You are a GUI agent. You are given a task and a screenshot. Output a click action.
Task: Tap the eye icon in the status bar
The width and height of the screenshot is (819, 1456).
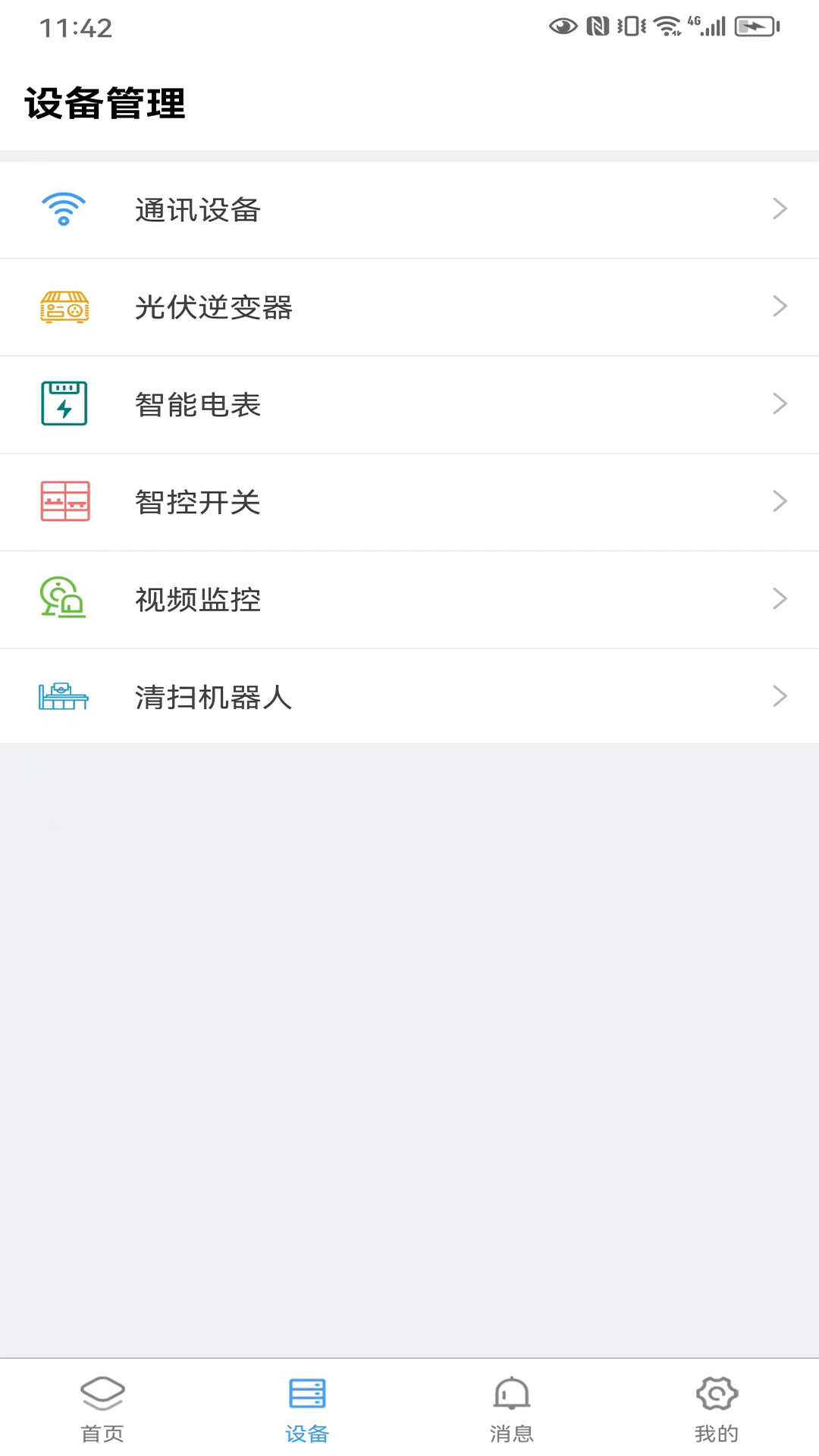(x=563, y=27)
